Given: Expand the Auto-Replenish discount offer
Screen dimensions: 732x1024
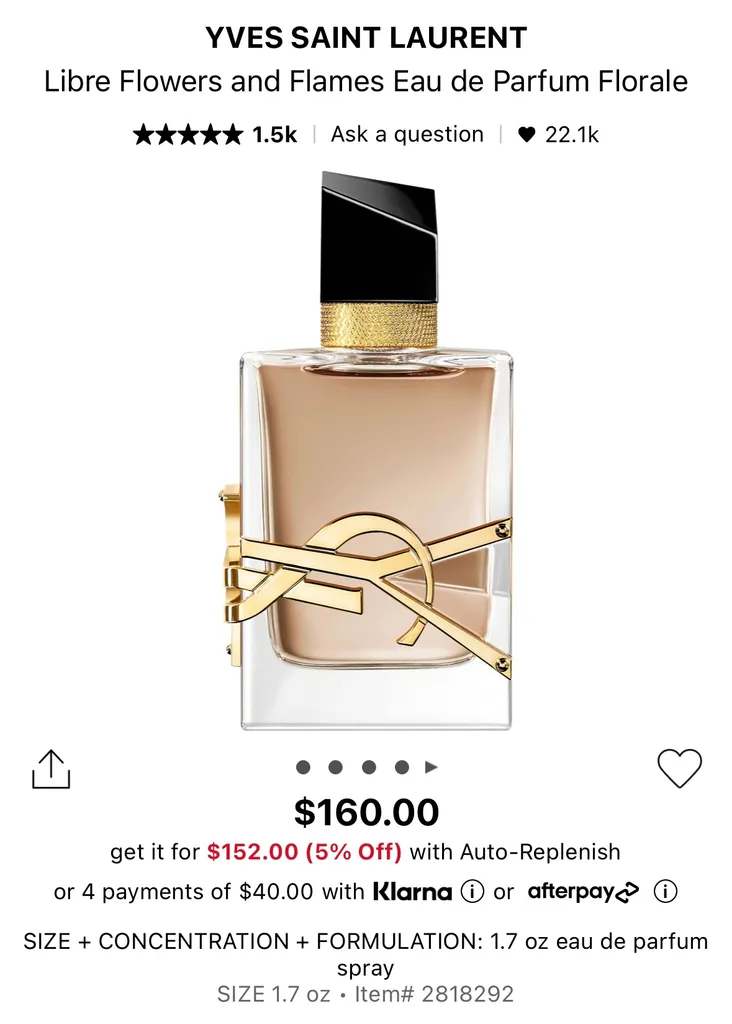Looking at the screenshot, I should click(x=366, y=853).
